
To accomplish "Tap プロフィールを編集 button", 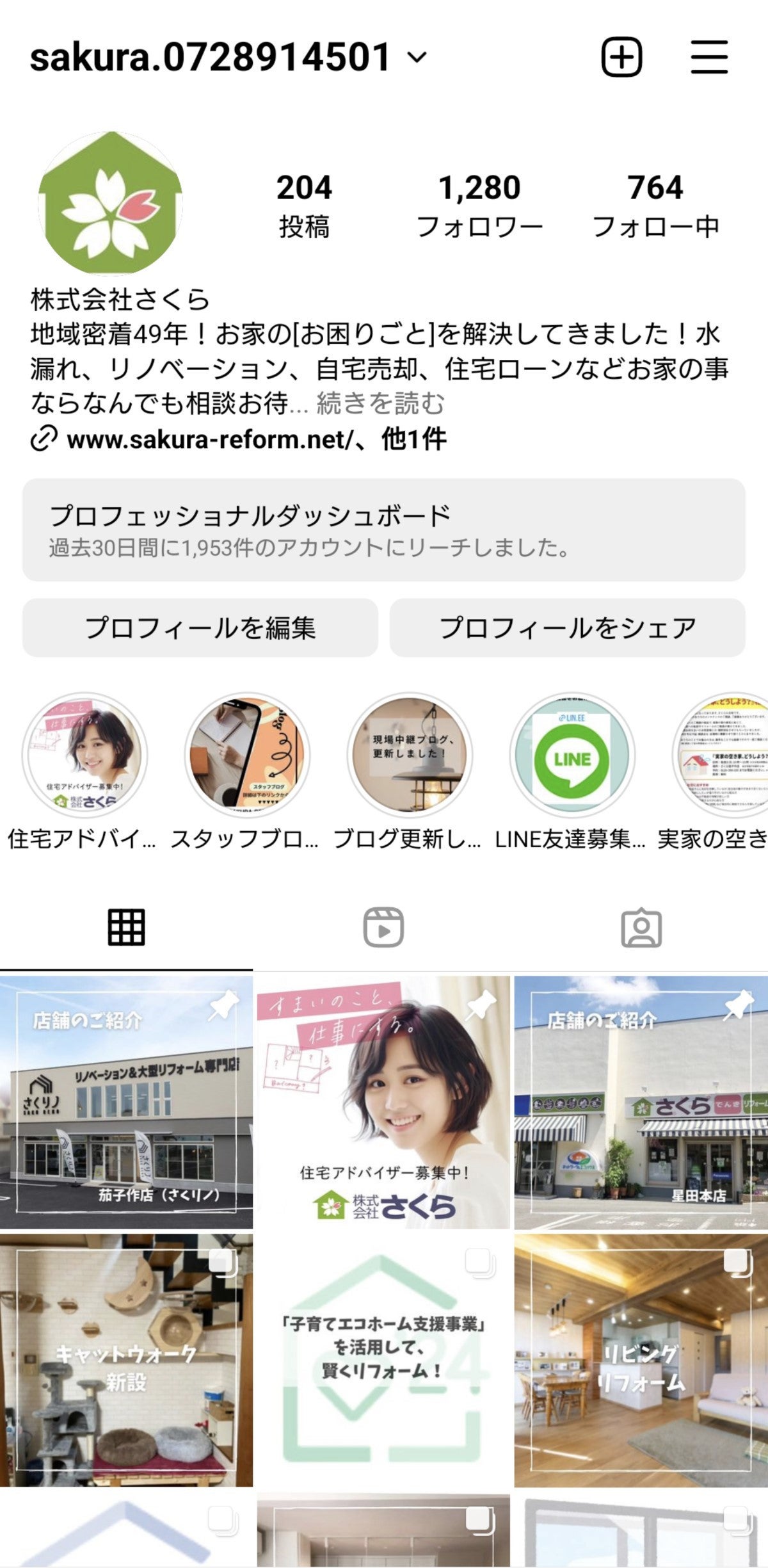I will pos(200,627).
